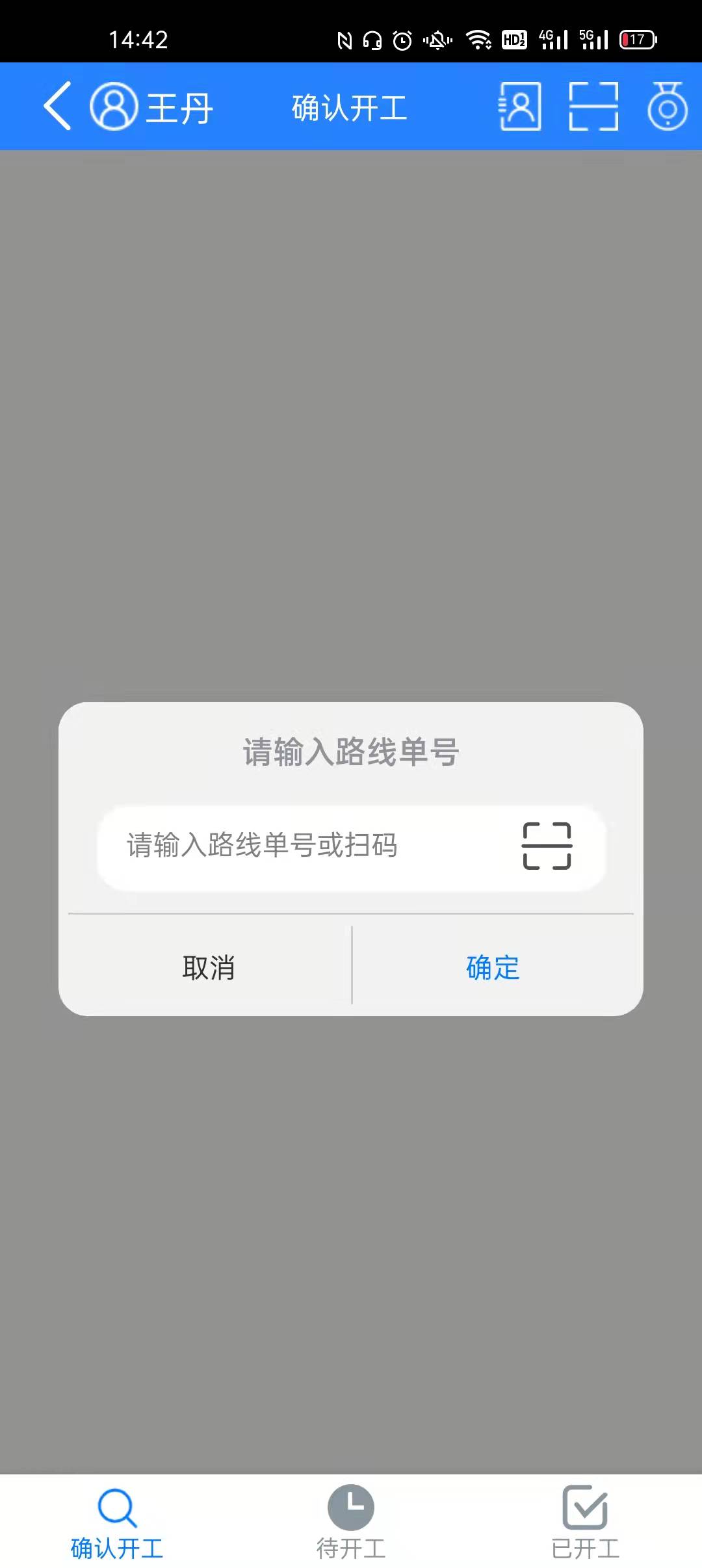702x1568 pixels.
Task: Open 王丹's profile avatar
Action: tap(114, 106)
